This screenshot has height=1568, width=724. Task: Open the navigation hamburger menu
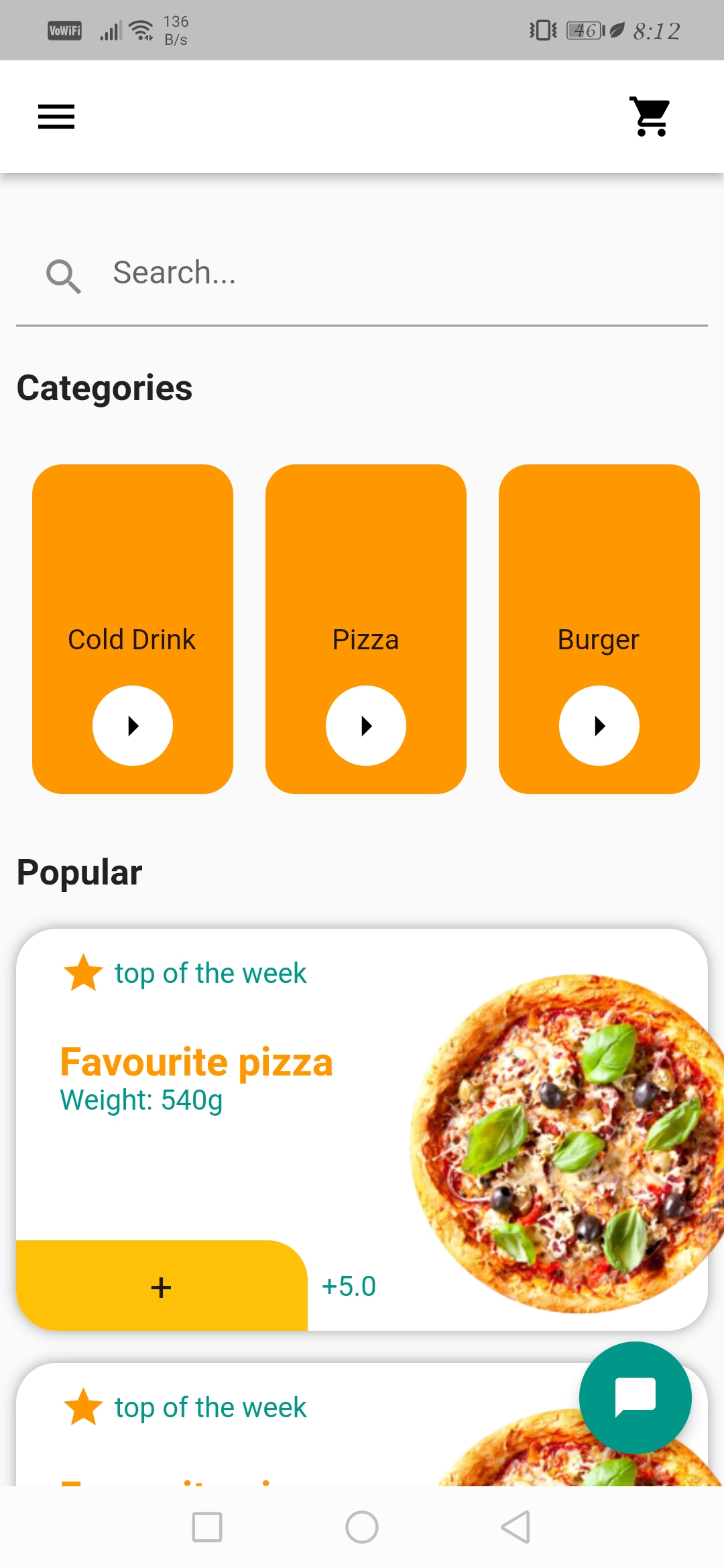[x=56, y=116]
